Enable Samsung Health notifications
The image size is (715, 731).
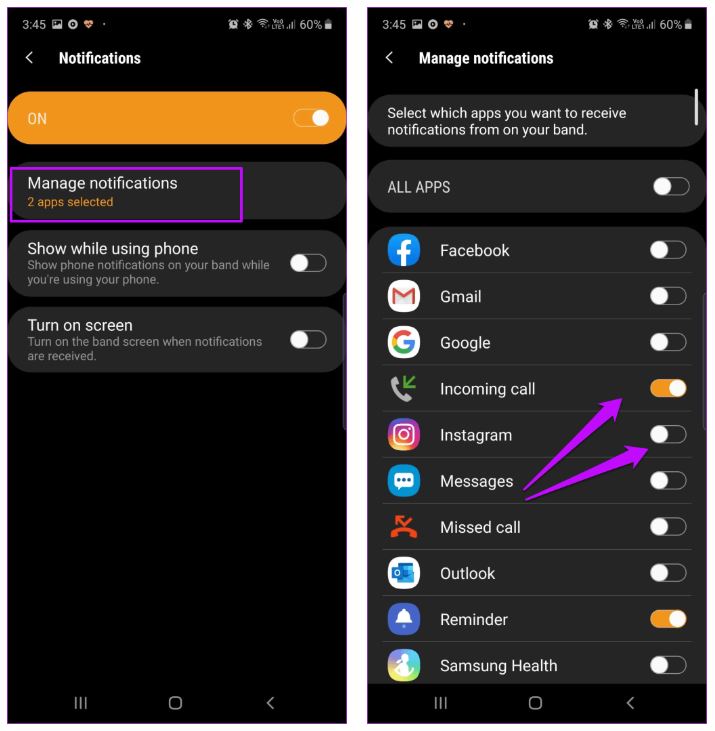coord(668,665)
